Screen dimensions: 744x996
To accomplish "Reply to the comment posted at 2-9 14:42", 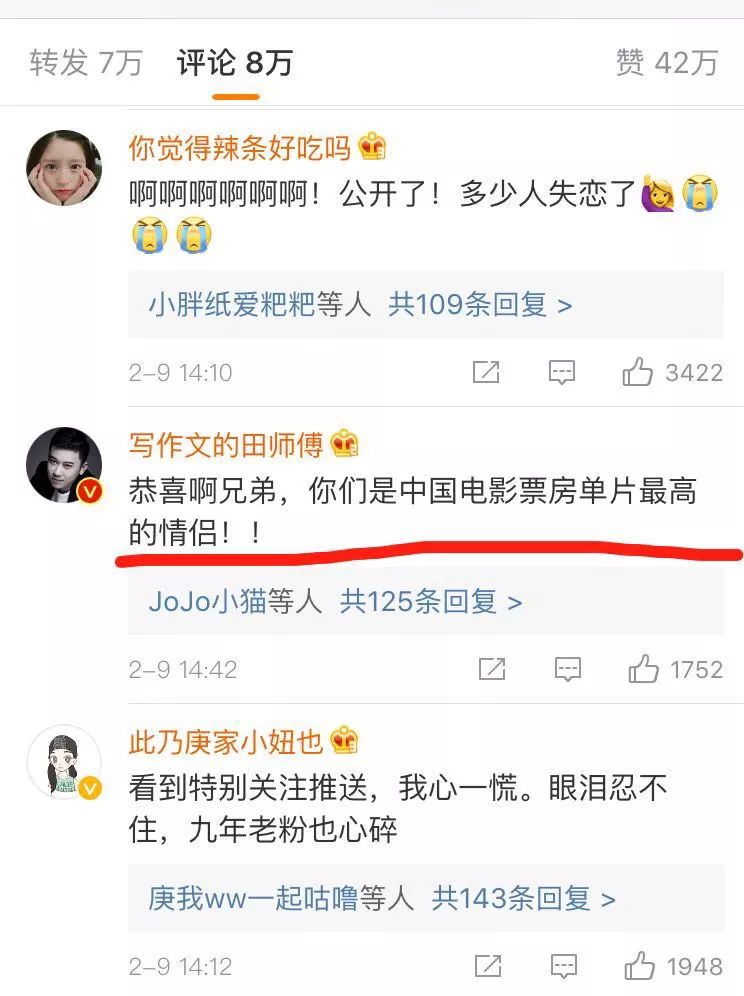I will [x=567, y=669].
